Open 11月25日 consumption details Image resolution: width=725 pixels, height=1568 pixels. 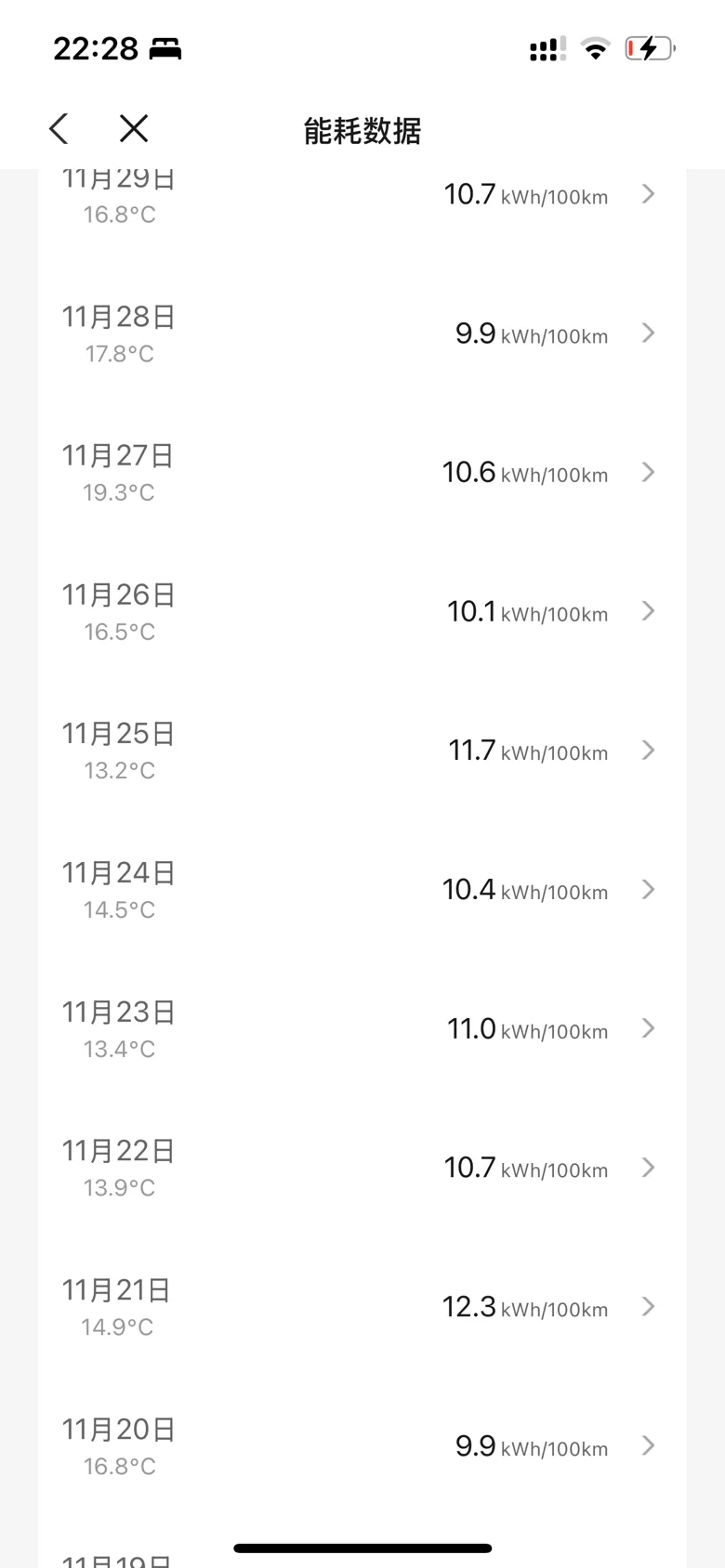pyautogui.click(x=362, y=751)
